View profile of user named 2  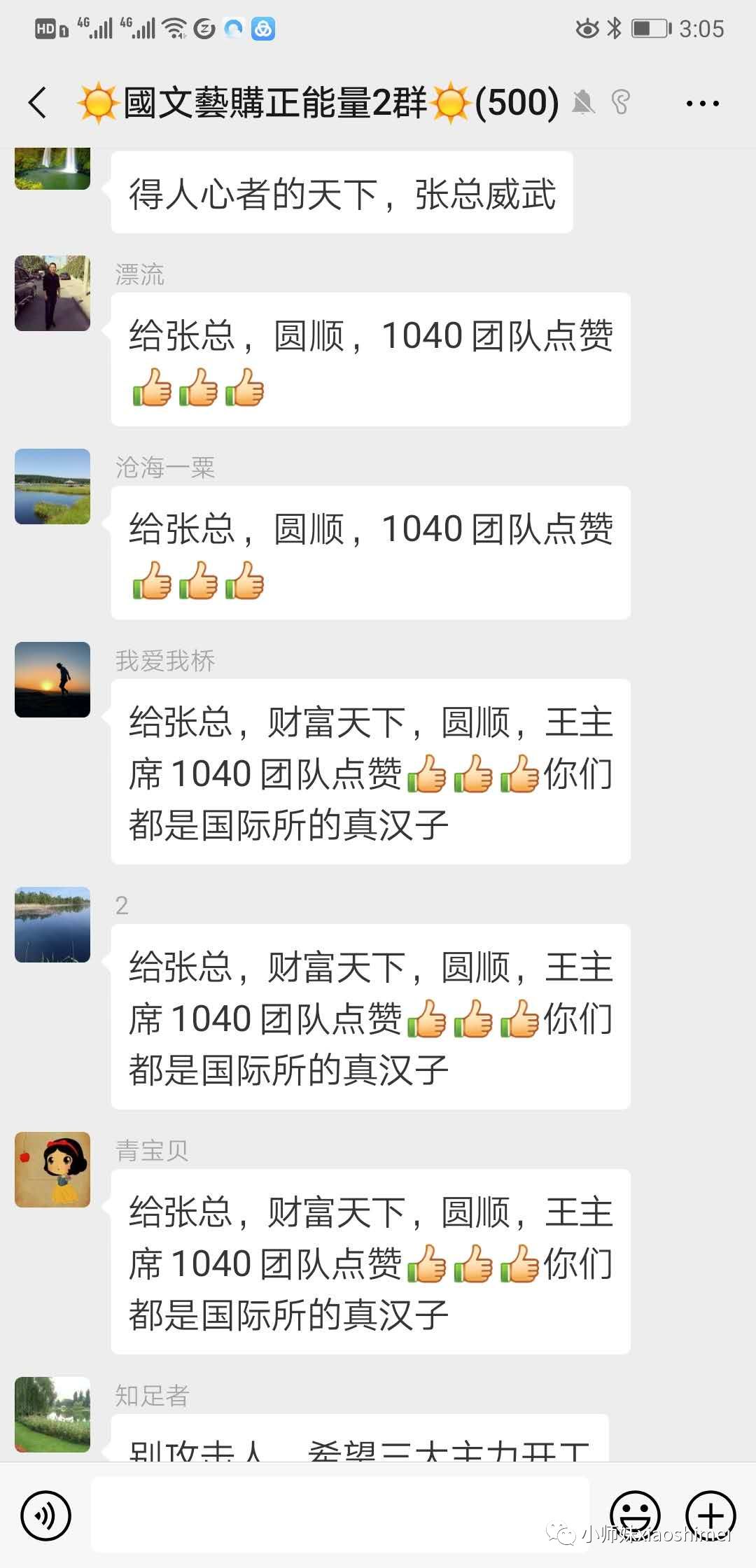tap(52, 925)
